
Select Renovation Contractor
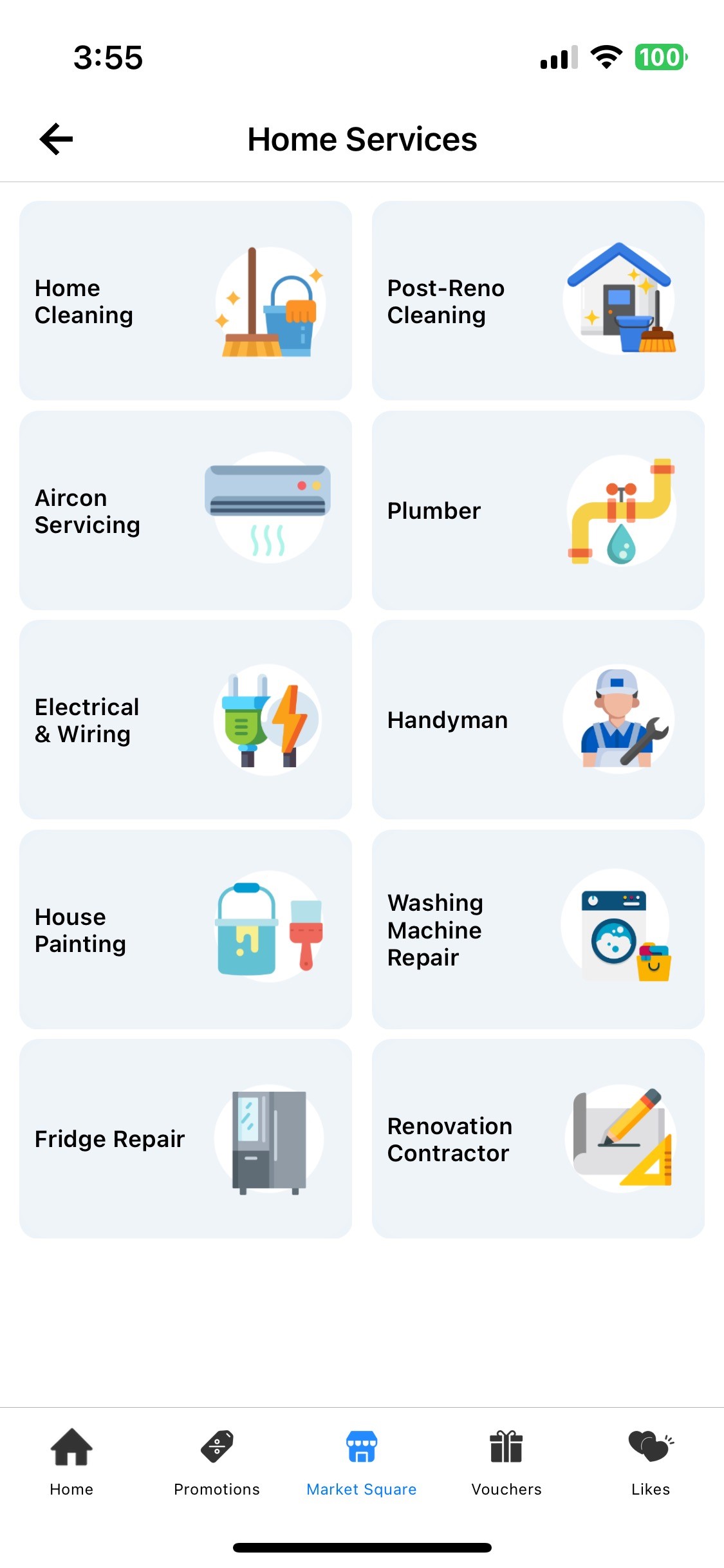tap(538, 1139)
